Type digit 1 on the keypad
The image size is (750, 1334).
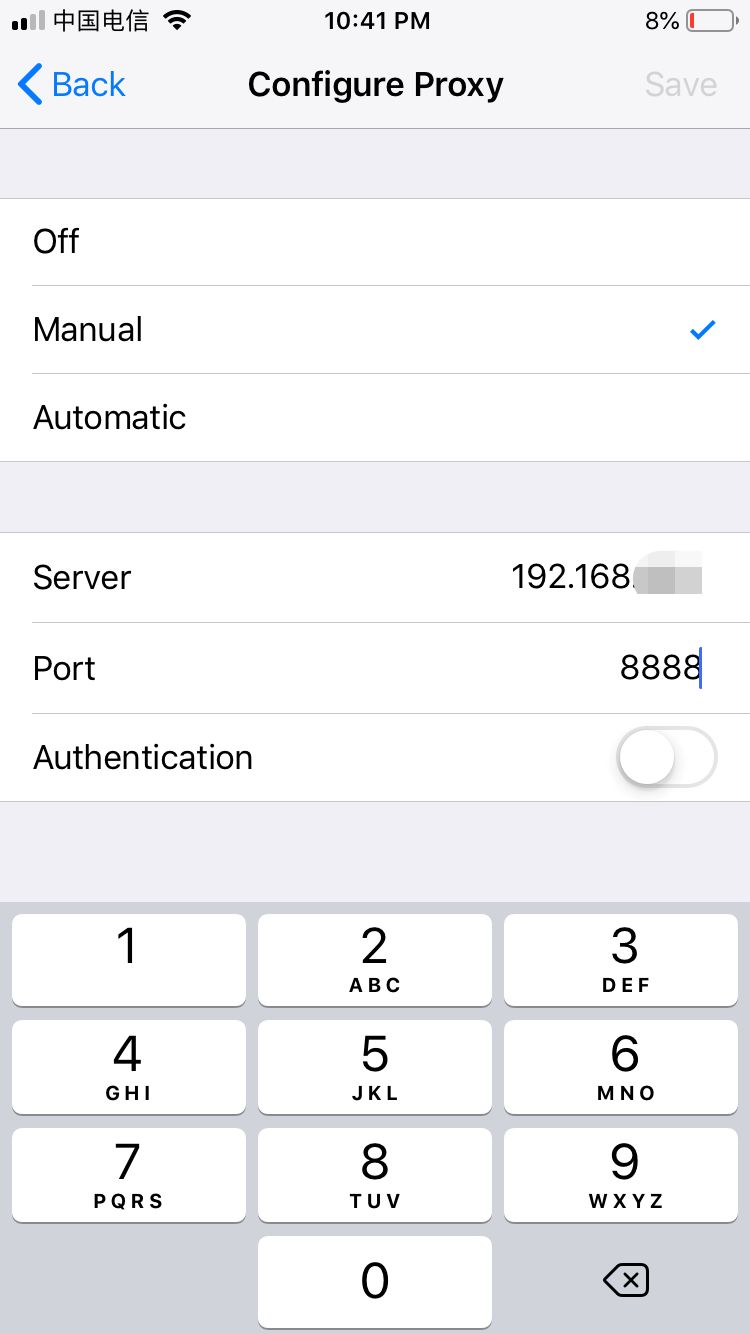pos(129,960)
